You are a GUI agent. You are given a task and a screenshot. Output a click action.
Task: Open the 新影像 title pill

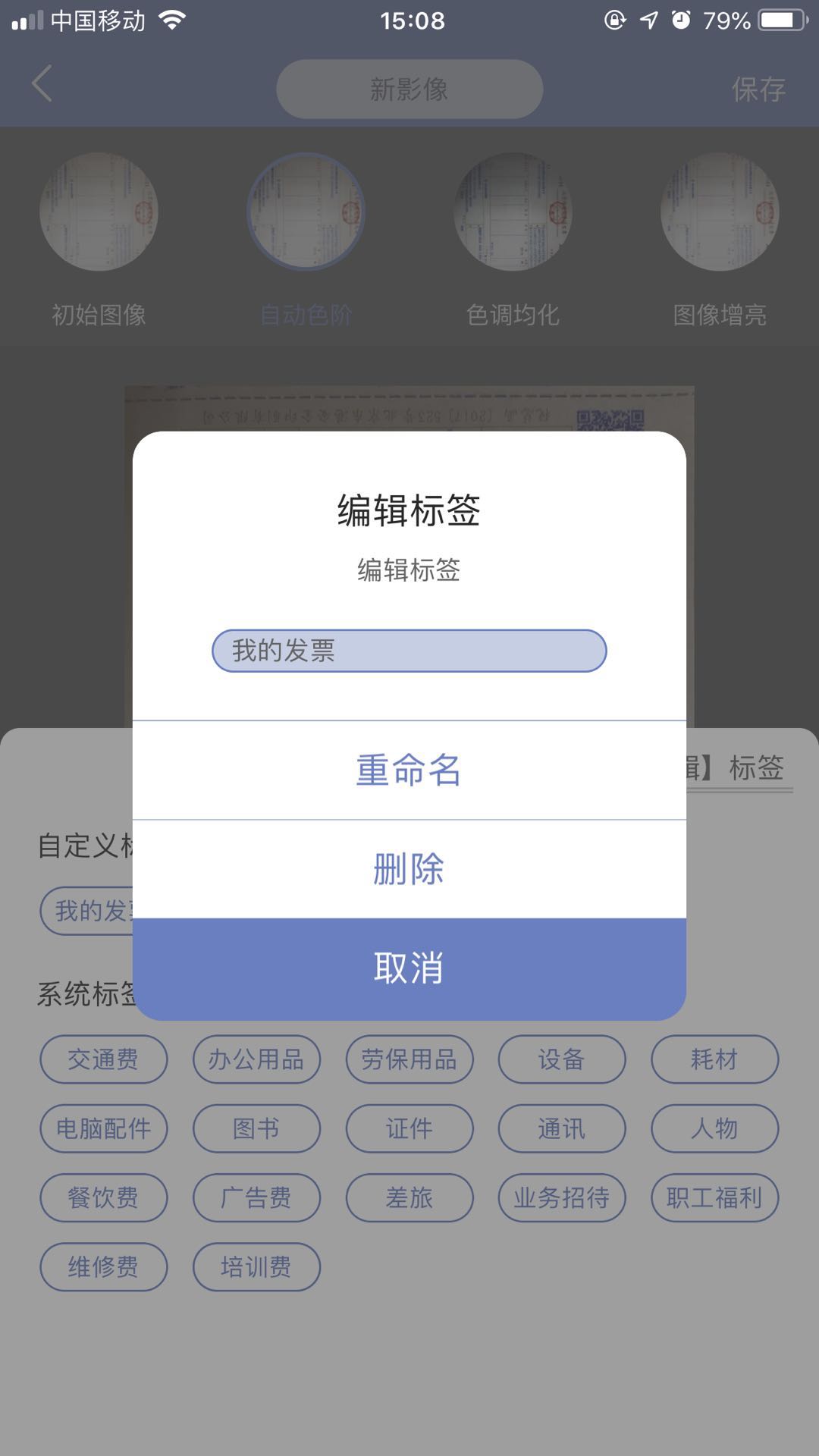[409, 89]
